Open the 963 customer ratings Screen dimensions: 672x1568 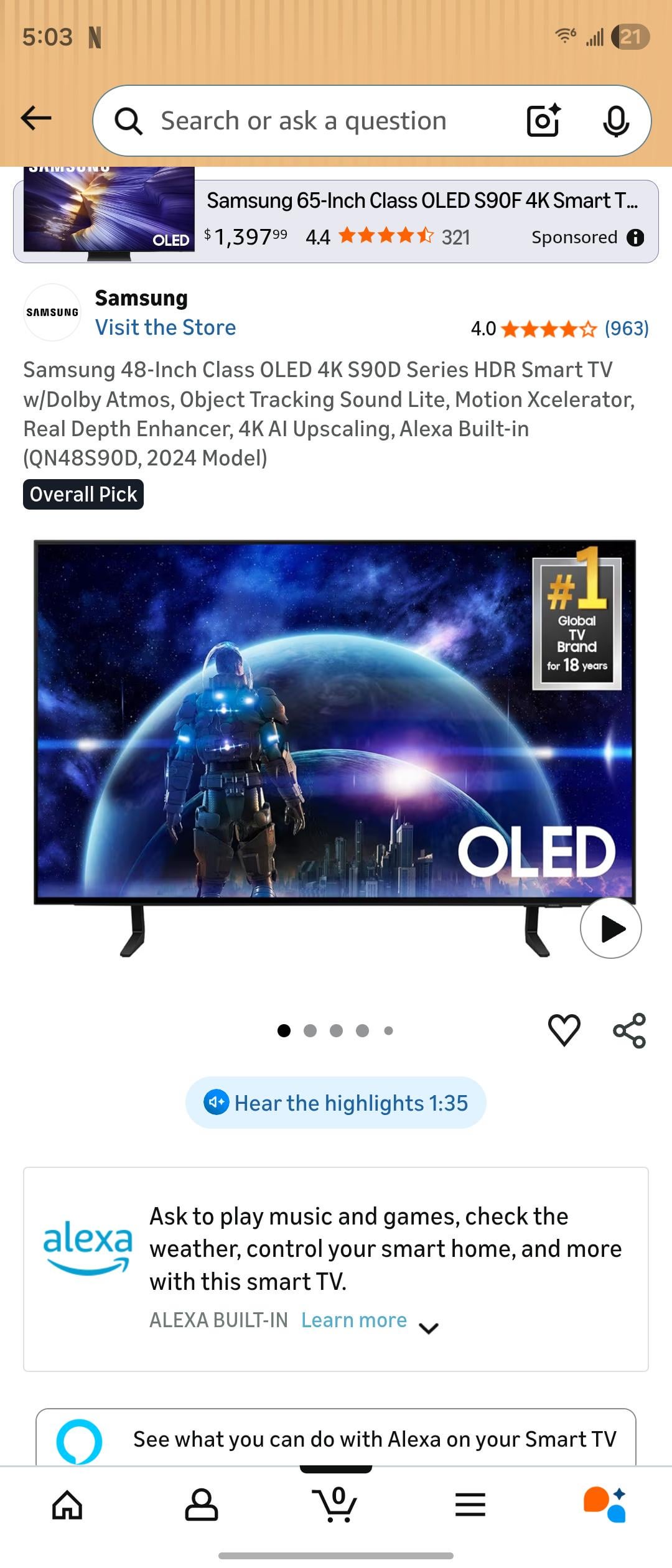[626, 329]
